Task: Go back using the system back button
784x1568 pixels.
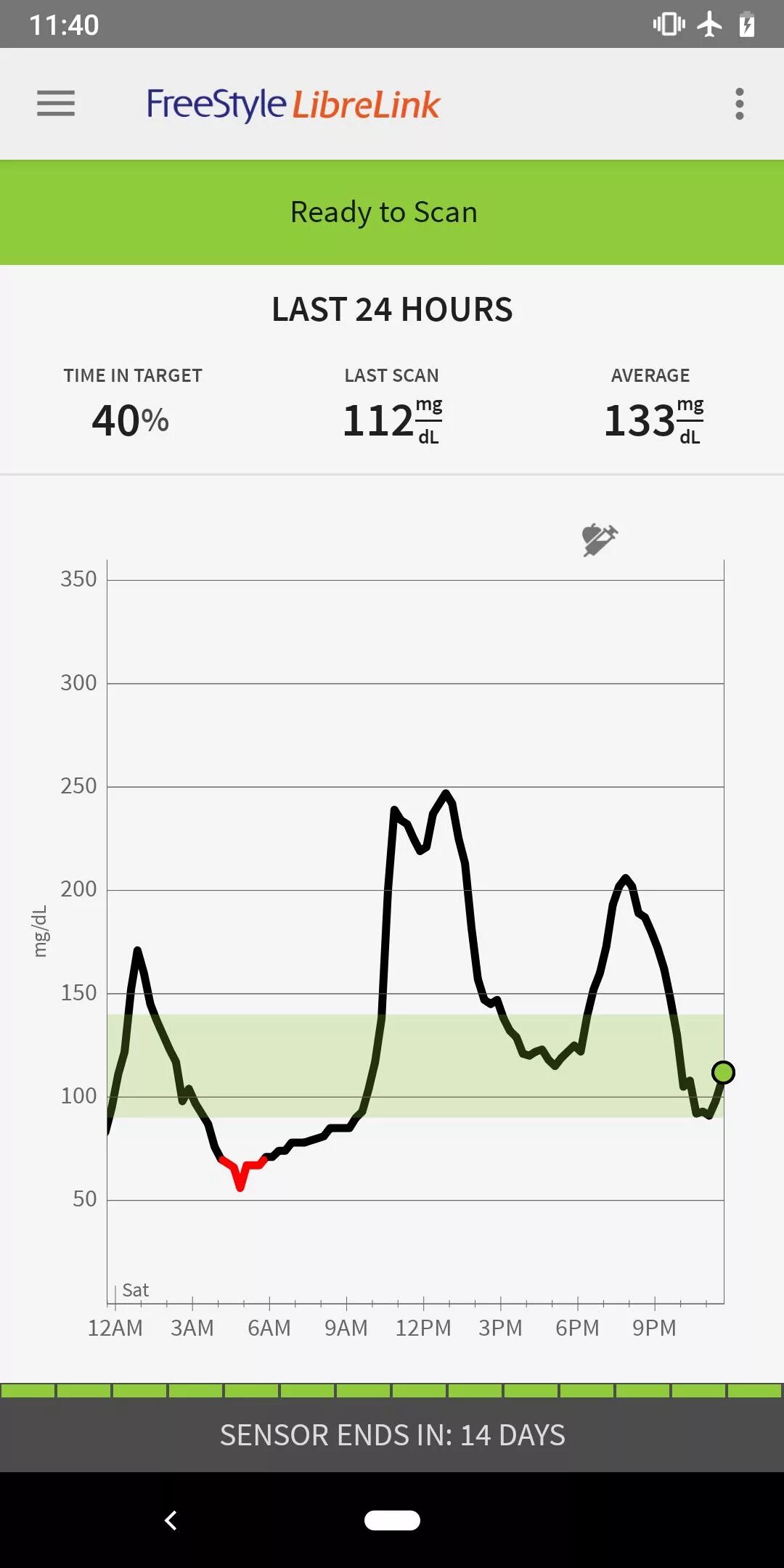Action: (x=171, y=1520)
